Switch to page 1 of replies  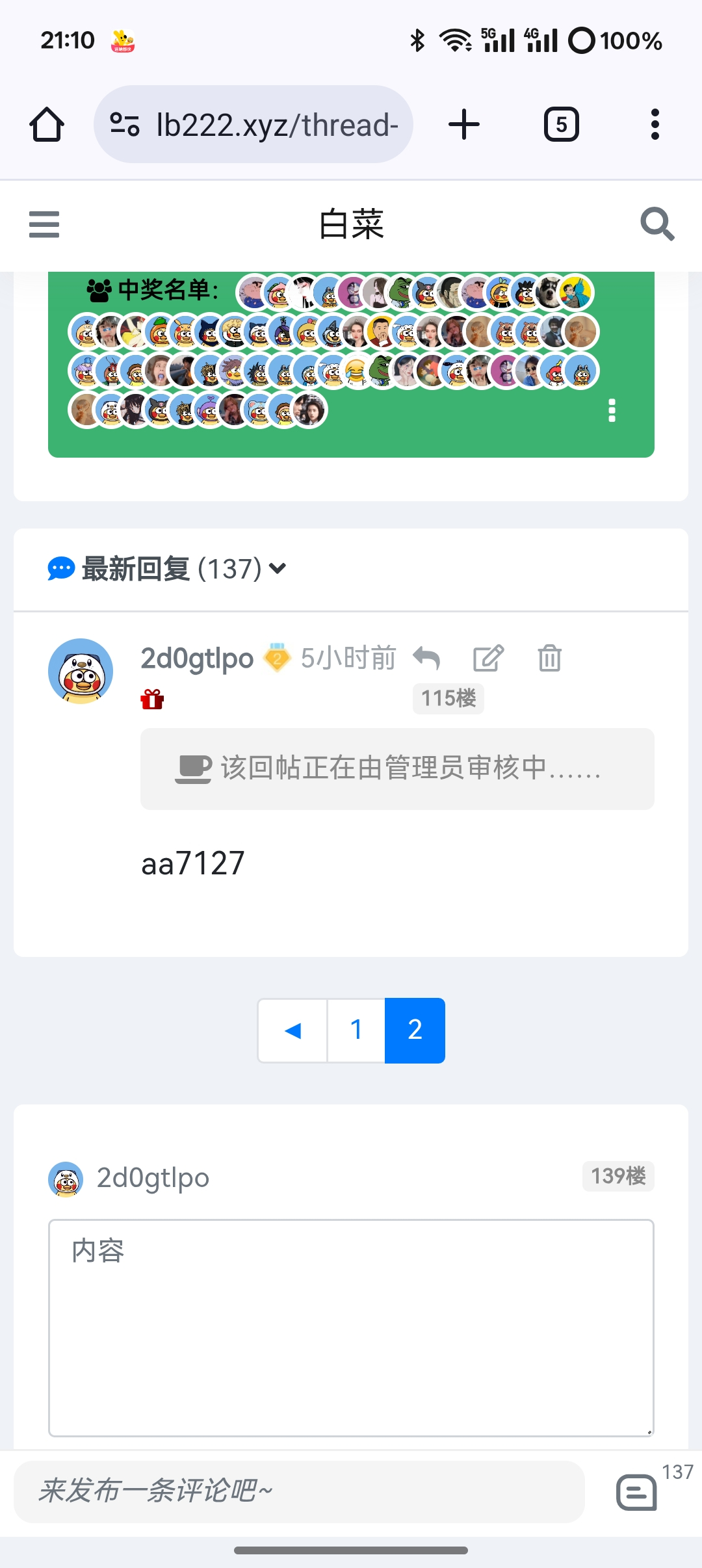click(x=356, y=1030)
